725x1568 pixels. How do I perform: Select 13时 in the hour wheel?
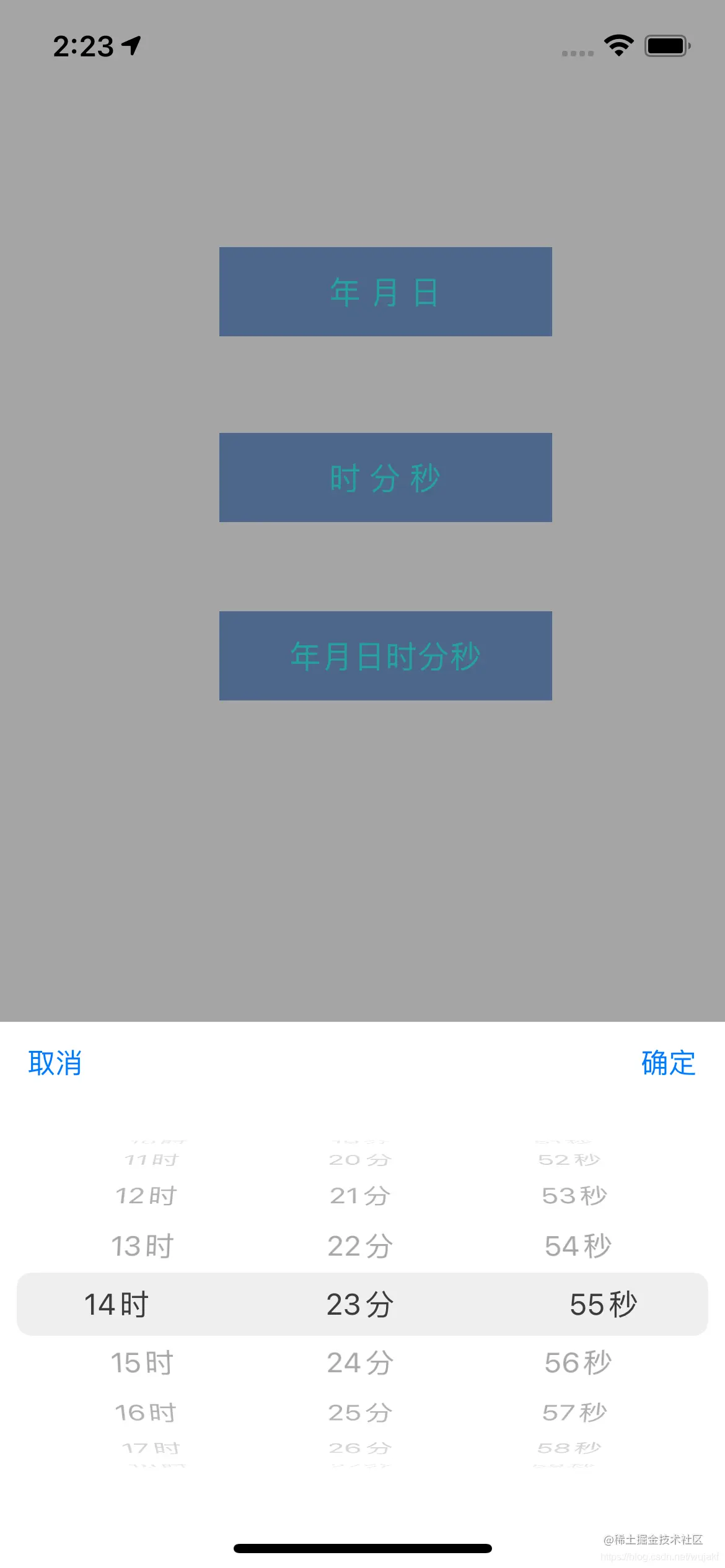pyautogui.click(x=143, y=1246)
